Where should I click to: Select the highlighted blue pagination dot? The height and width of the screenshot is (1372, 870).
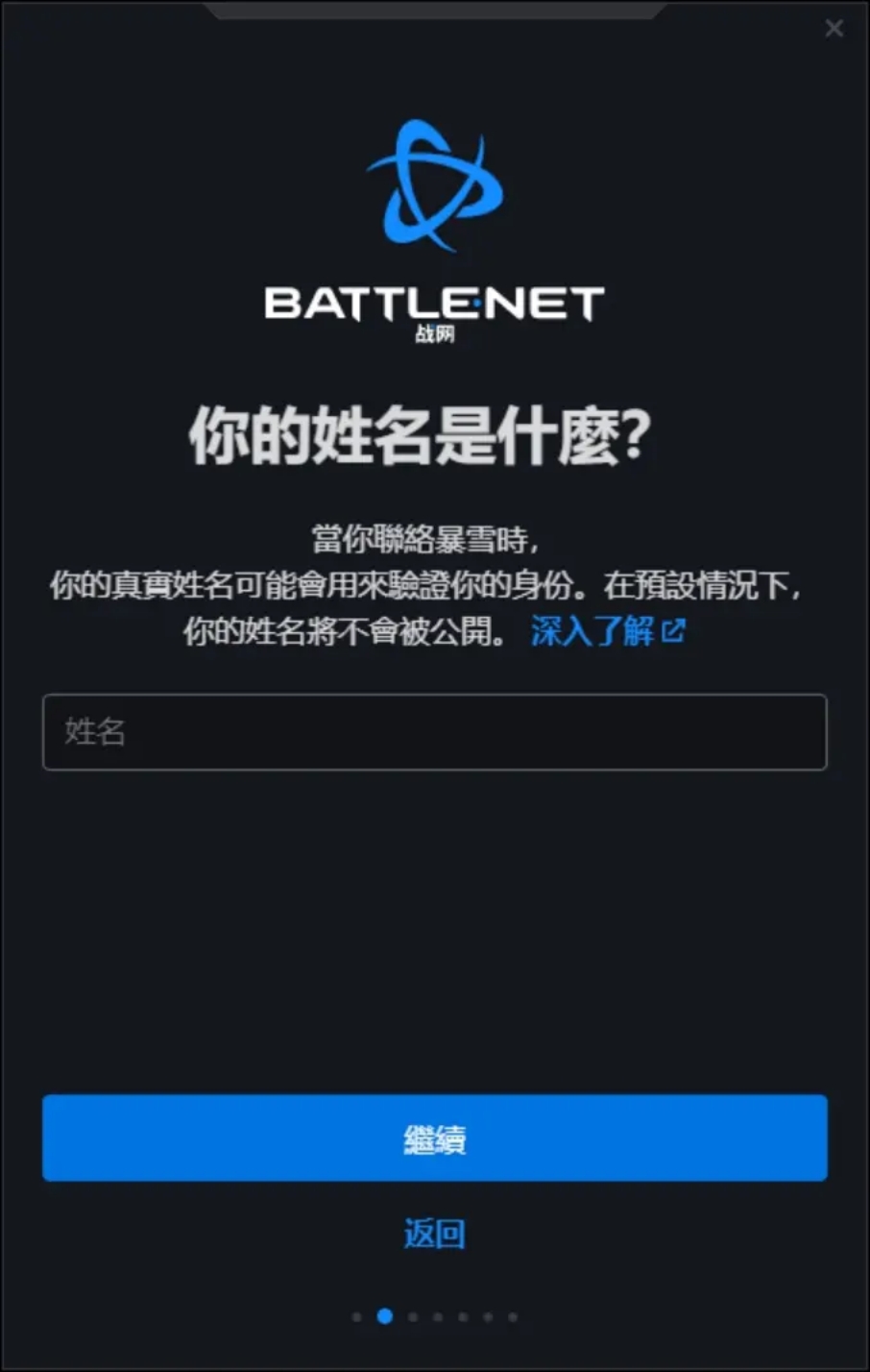click(385, 1316)
